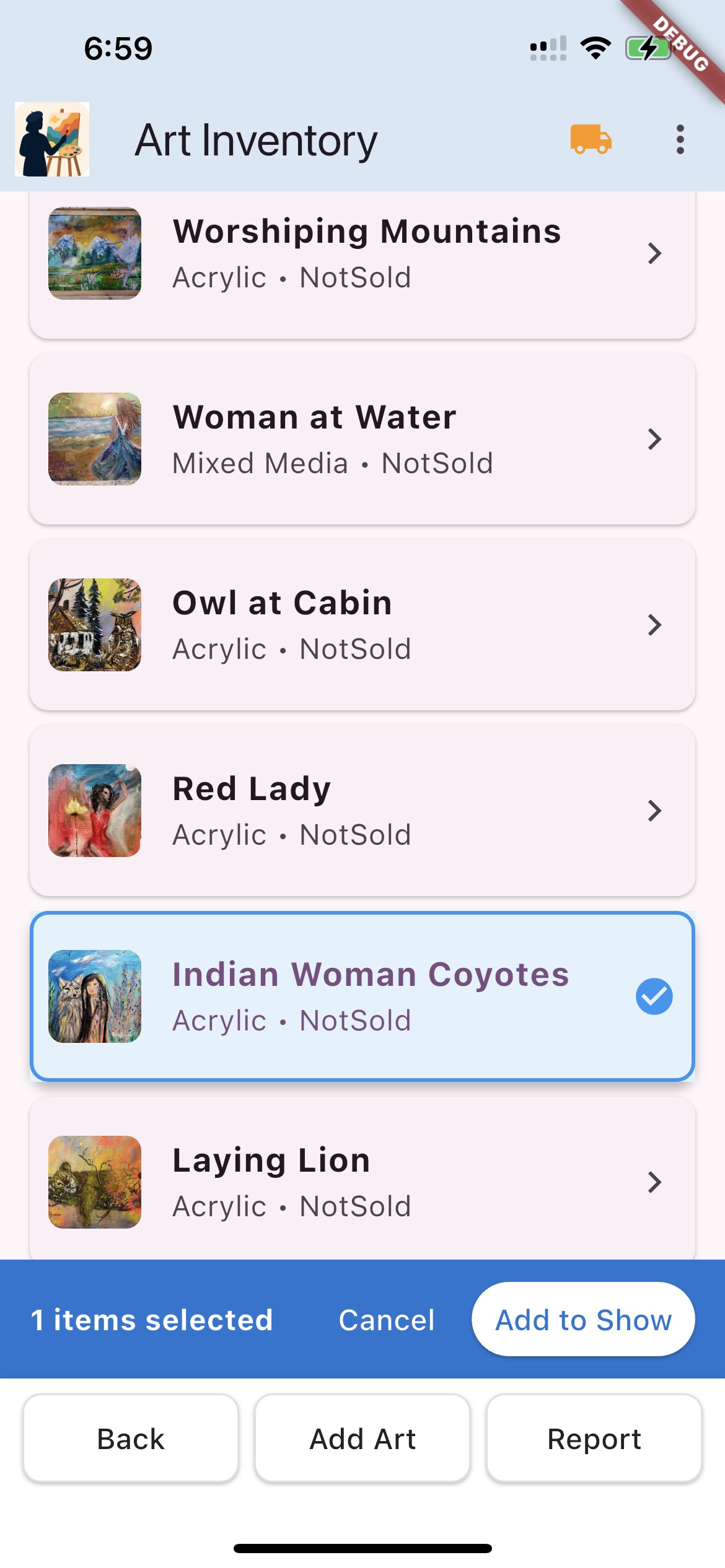Tap the Indian Woman Coyotes title
Viewport: 725px width, 1568px height.
pyautogui.click(x=370, y=974)
